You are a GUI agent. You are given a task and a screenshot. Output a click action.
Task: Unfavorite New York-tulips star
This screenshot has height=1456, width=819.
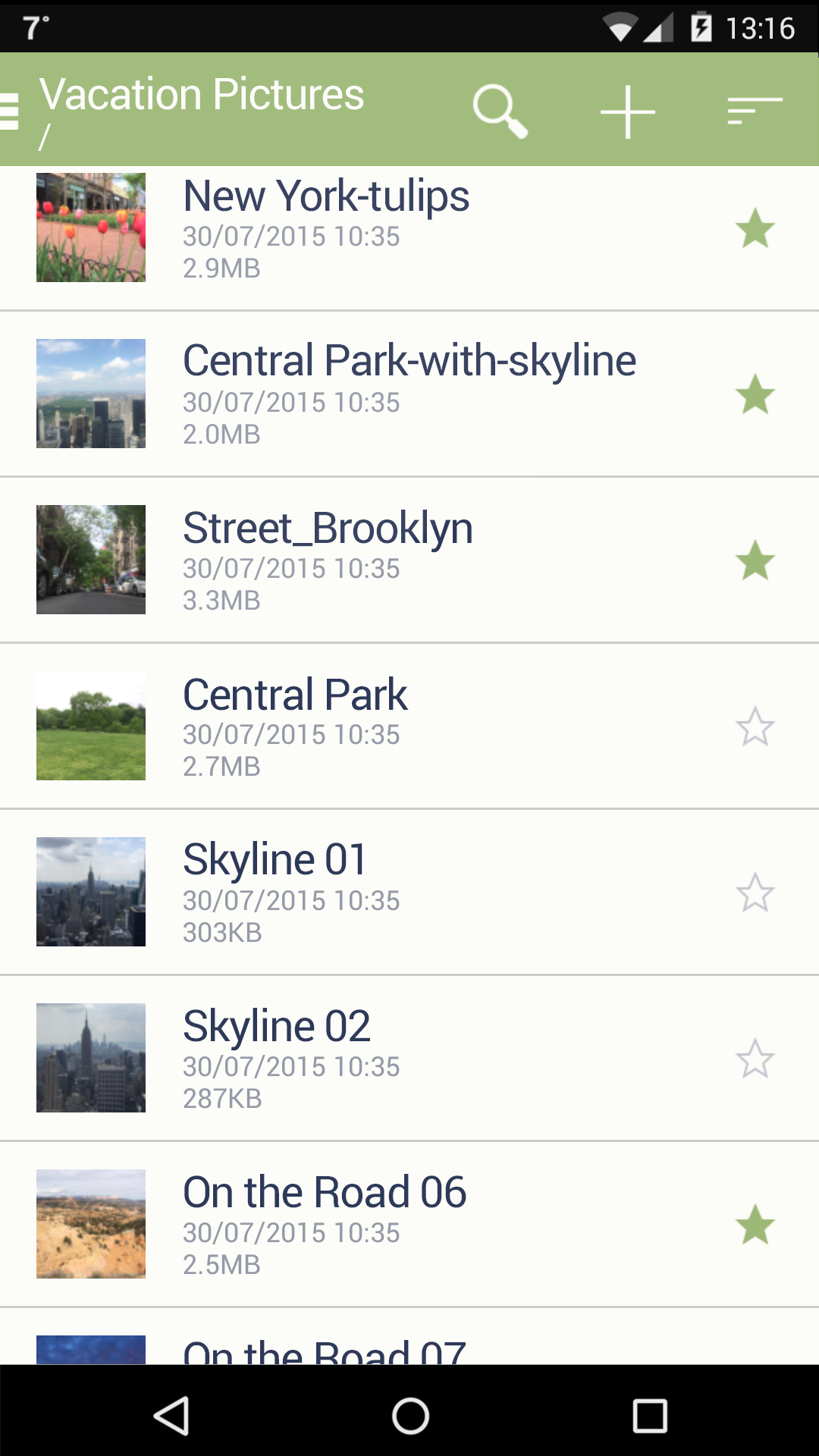pyautogui.click(x=755, y=228)
